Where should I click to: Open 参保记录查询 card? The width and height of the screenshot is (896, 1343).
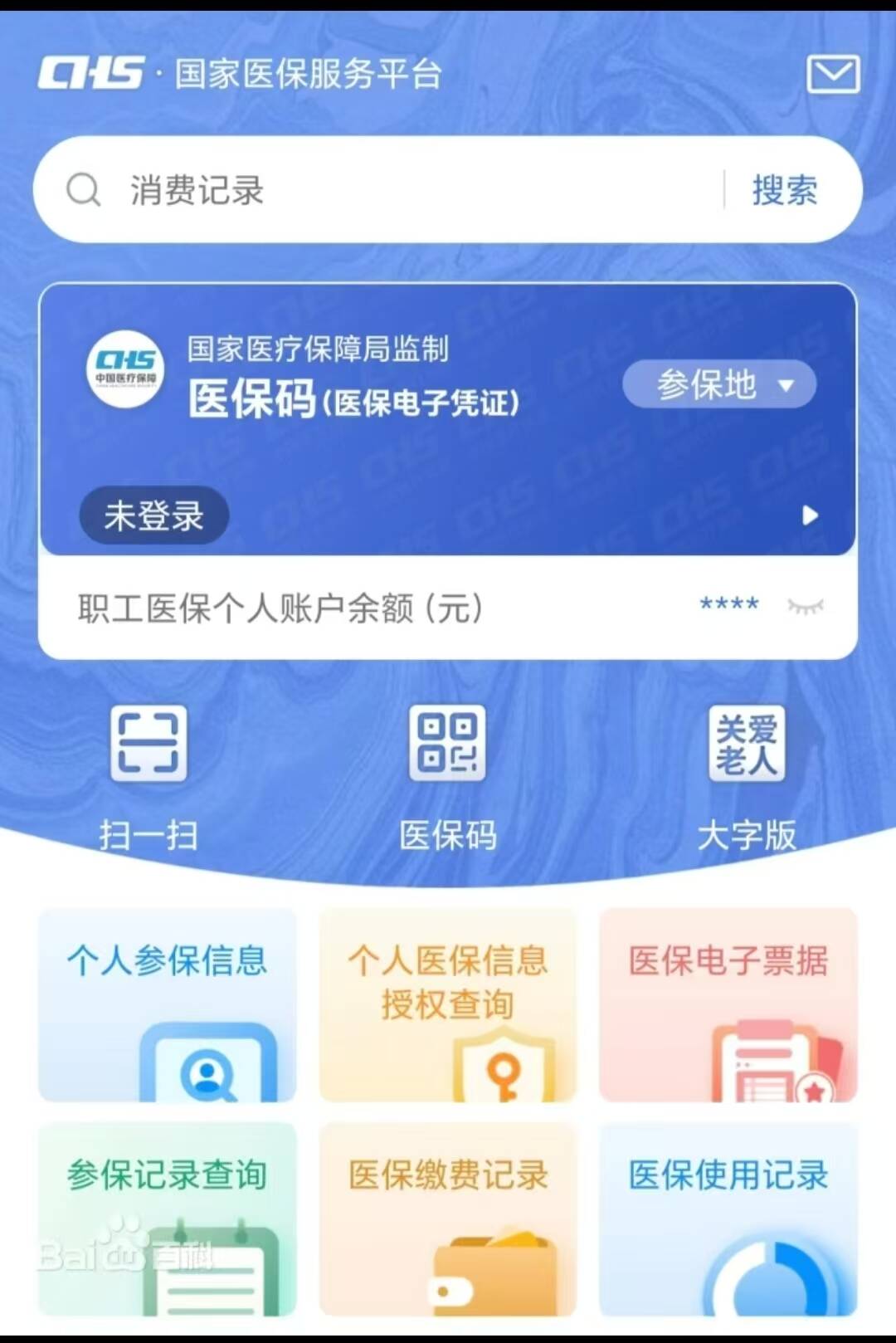[168, 1218]
